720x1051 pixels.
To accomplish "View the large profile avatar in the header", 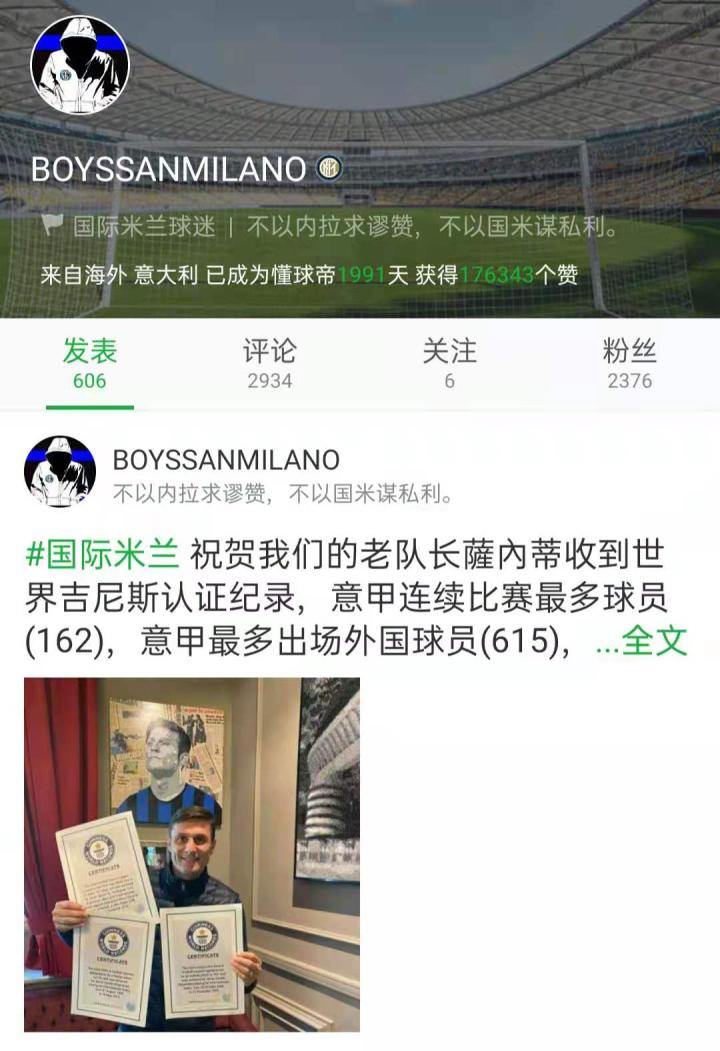I will (80, 66).
